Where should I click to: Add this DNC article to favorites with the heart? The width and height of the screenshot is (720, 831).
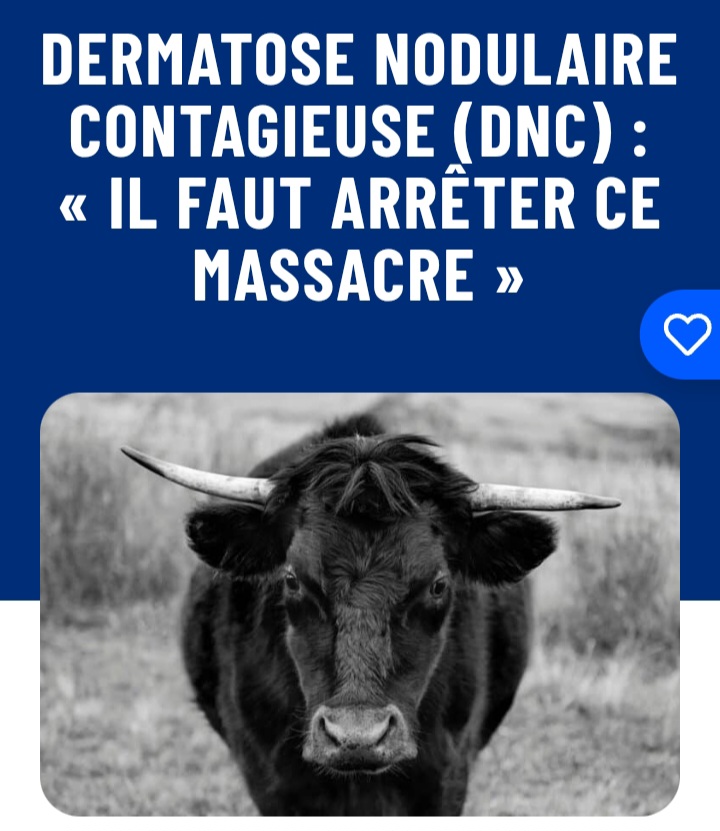click(687, 334)
